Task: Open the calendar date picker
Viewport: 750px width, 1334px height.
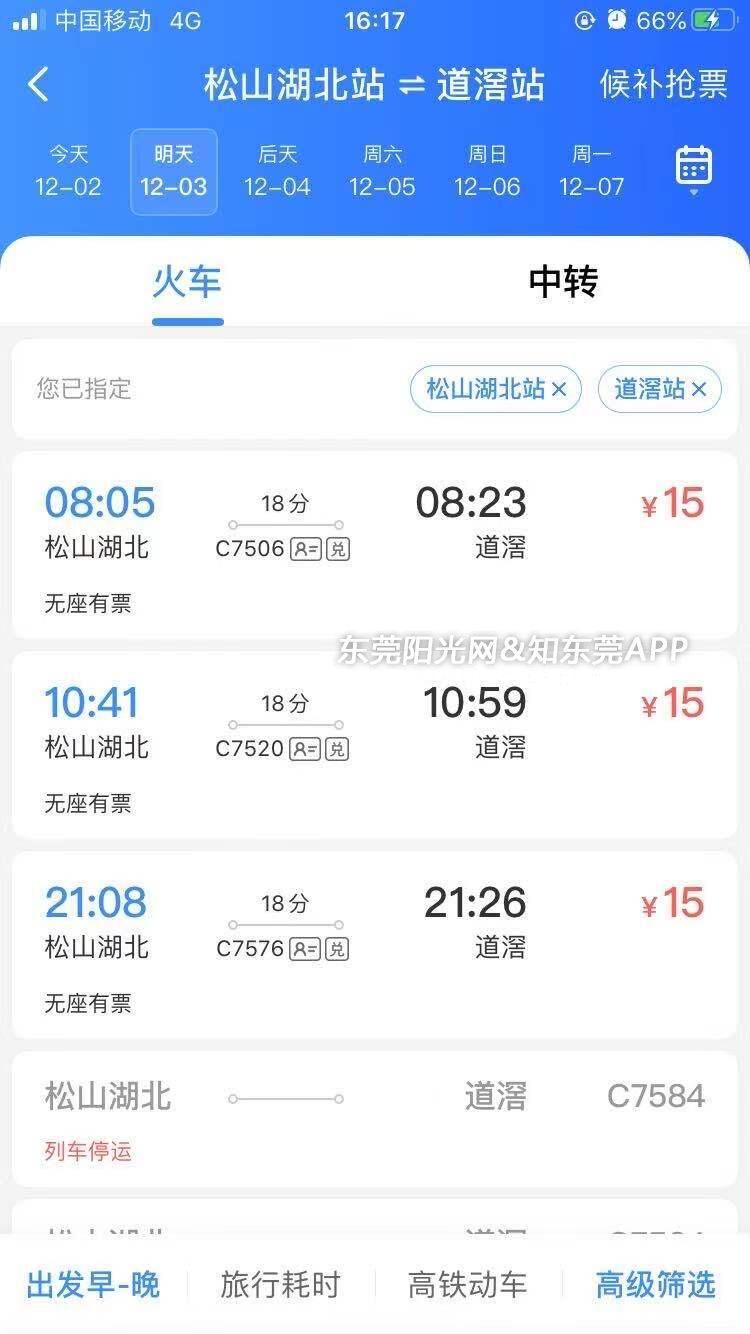Action: pyautogui.click(x=693, y=170)
